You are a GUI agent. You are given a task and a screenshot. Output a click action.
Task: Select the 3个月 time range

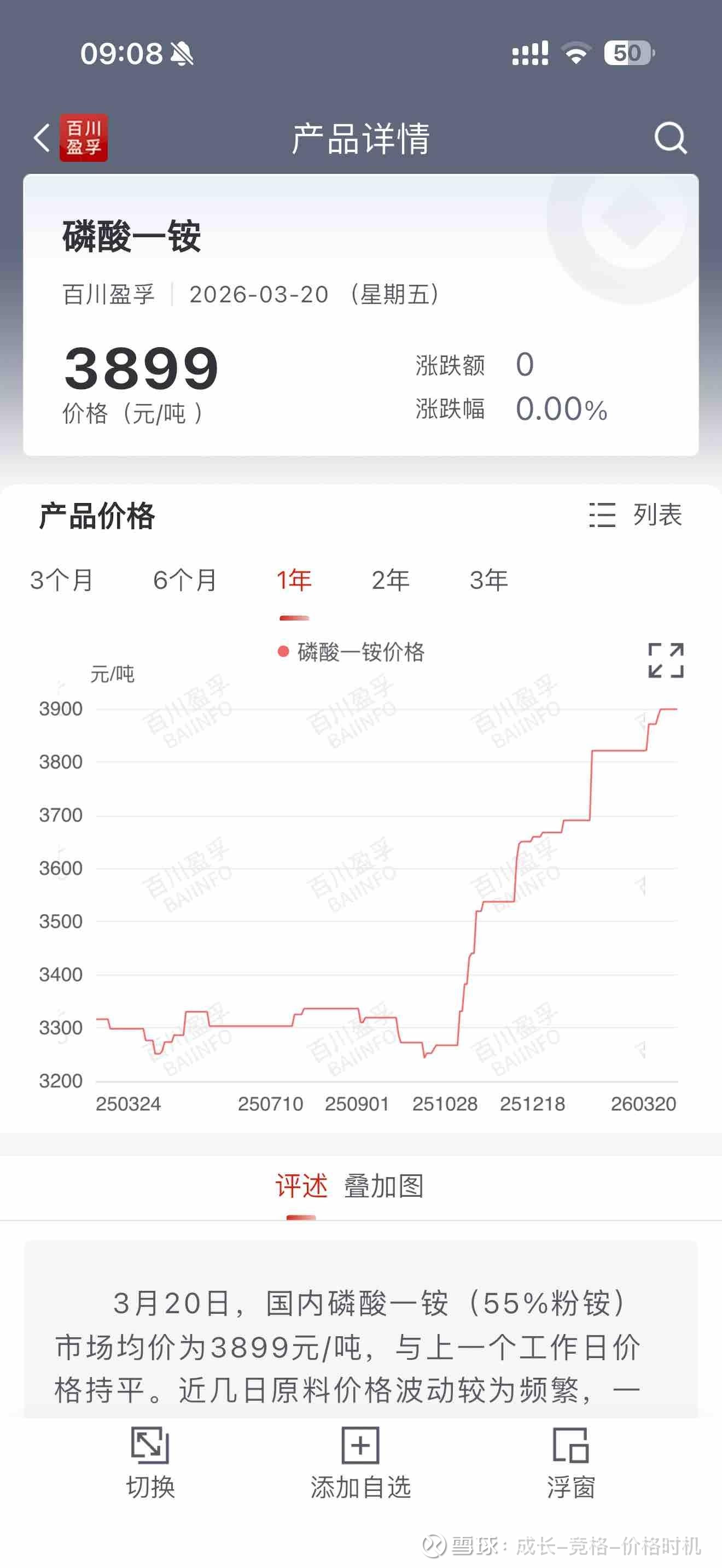61,580
